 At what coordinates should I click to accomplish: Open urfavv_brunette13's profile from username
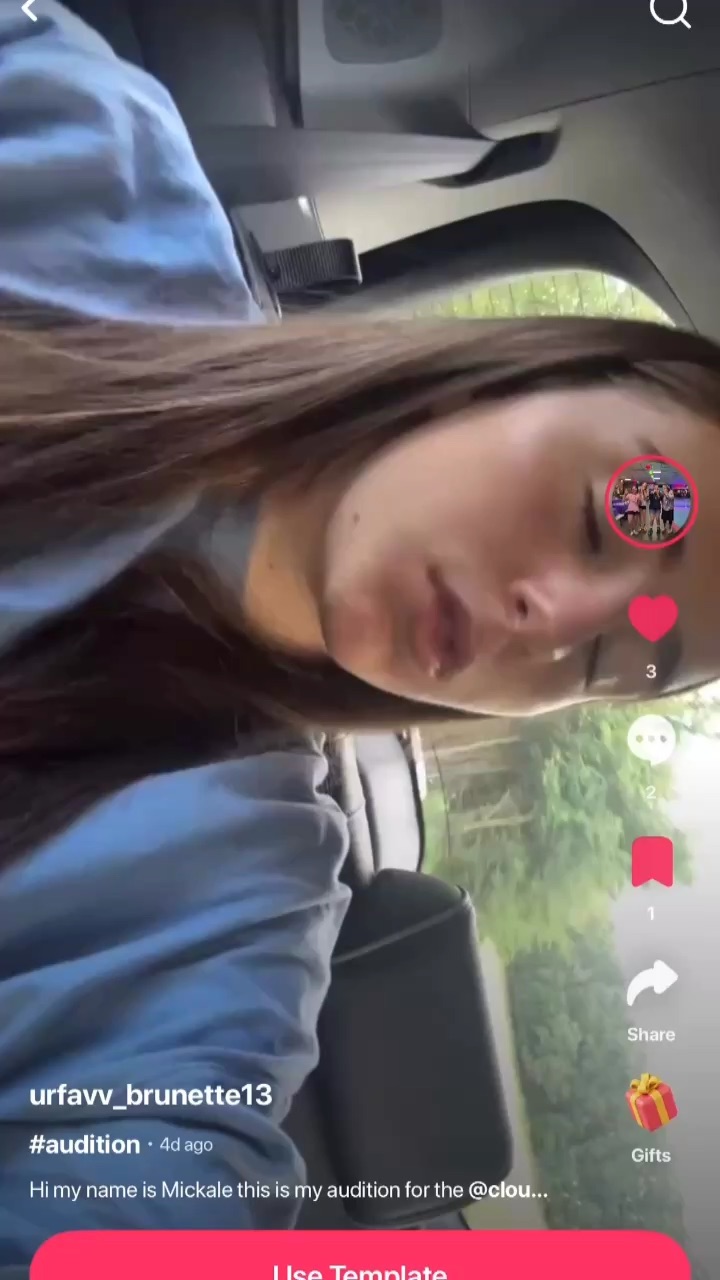click(151, 1095)
